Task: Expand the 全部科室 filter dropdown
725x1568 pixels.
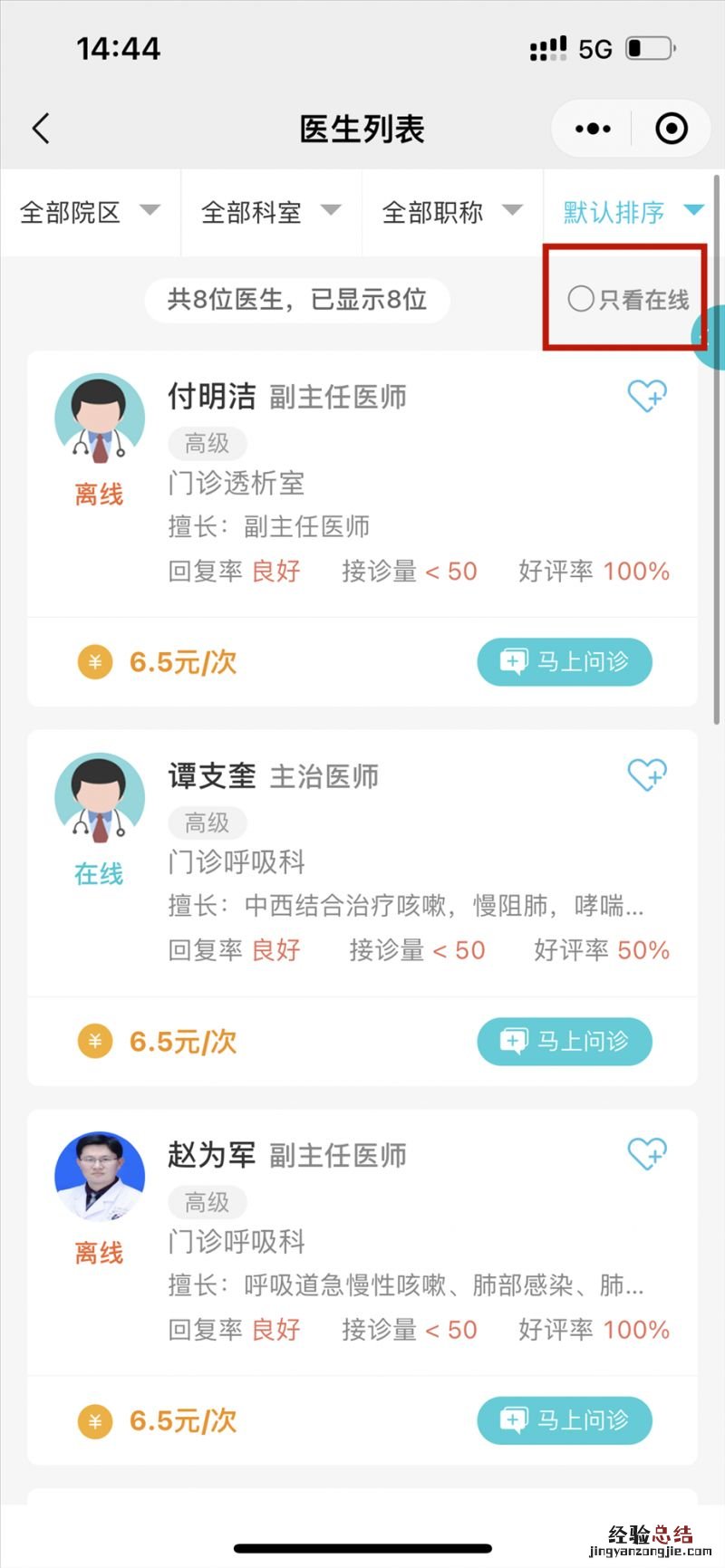Action: [271, 213]
